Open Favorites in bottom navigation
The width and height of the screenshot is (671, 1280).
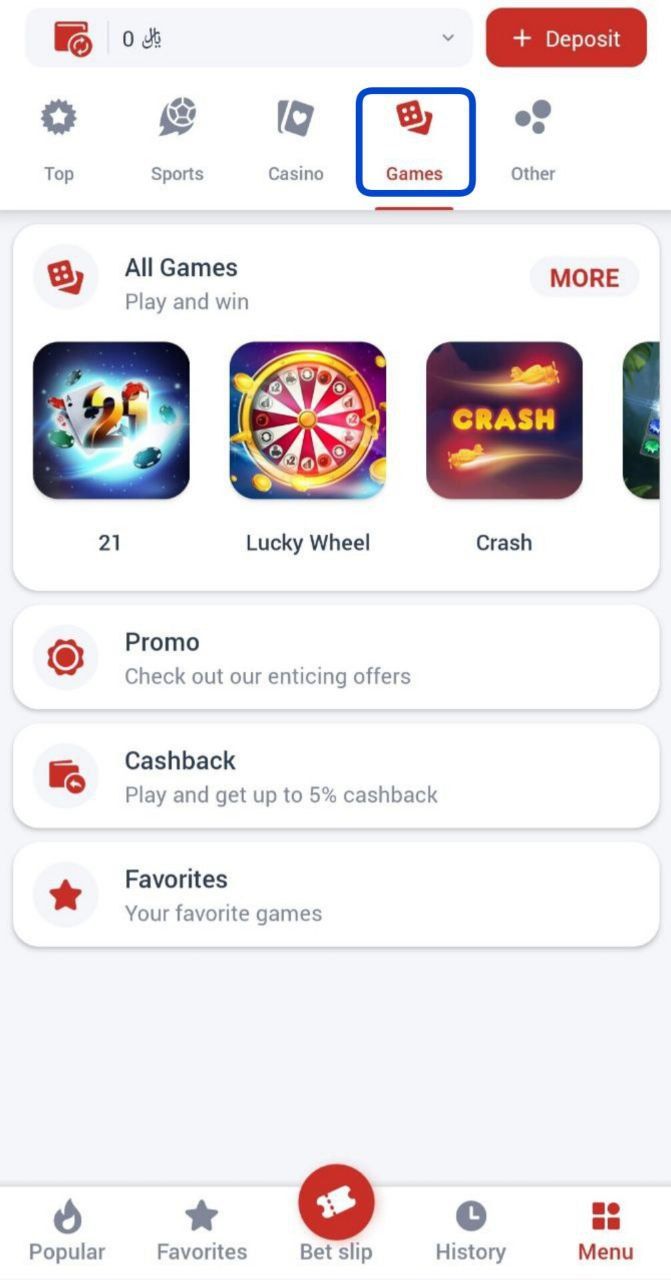click(201, 1232)
